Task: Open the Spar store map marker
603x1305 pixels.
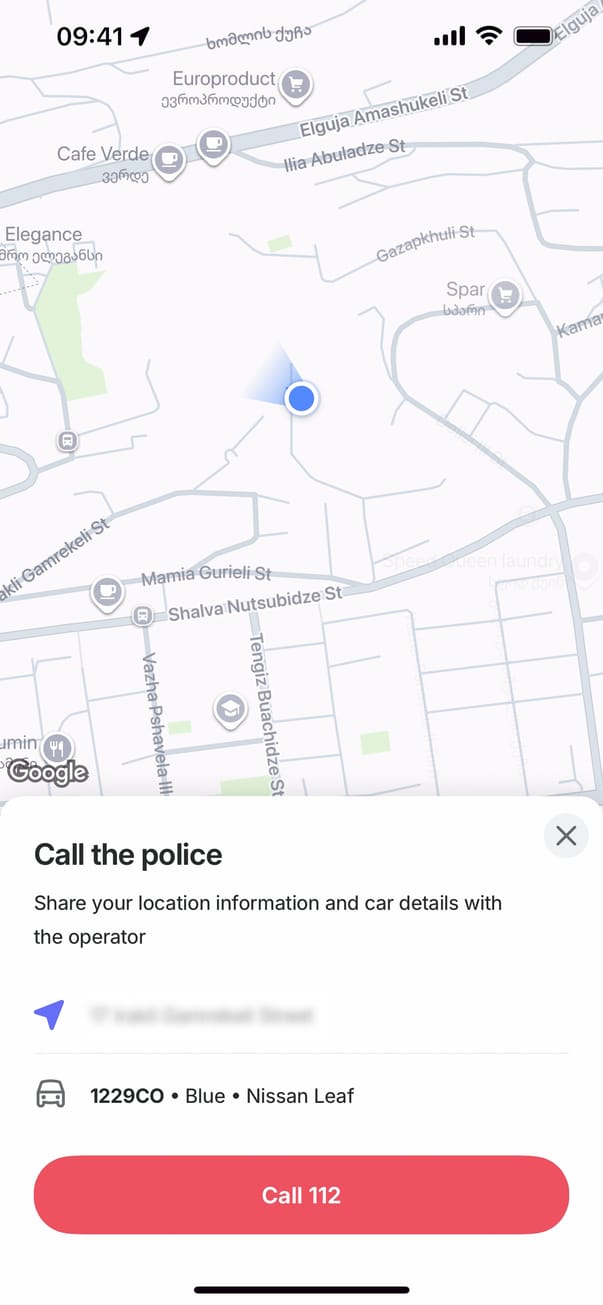Action: (x=507, y=295)
